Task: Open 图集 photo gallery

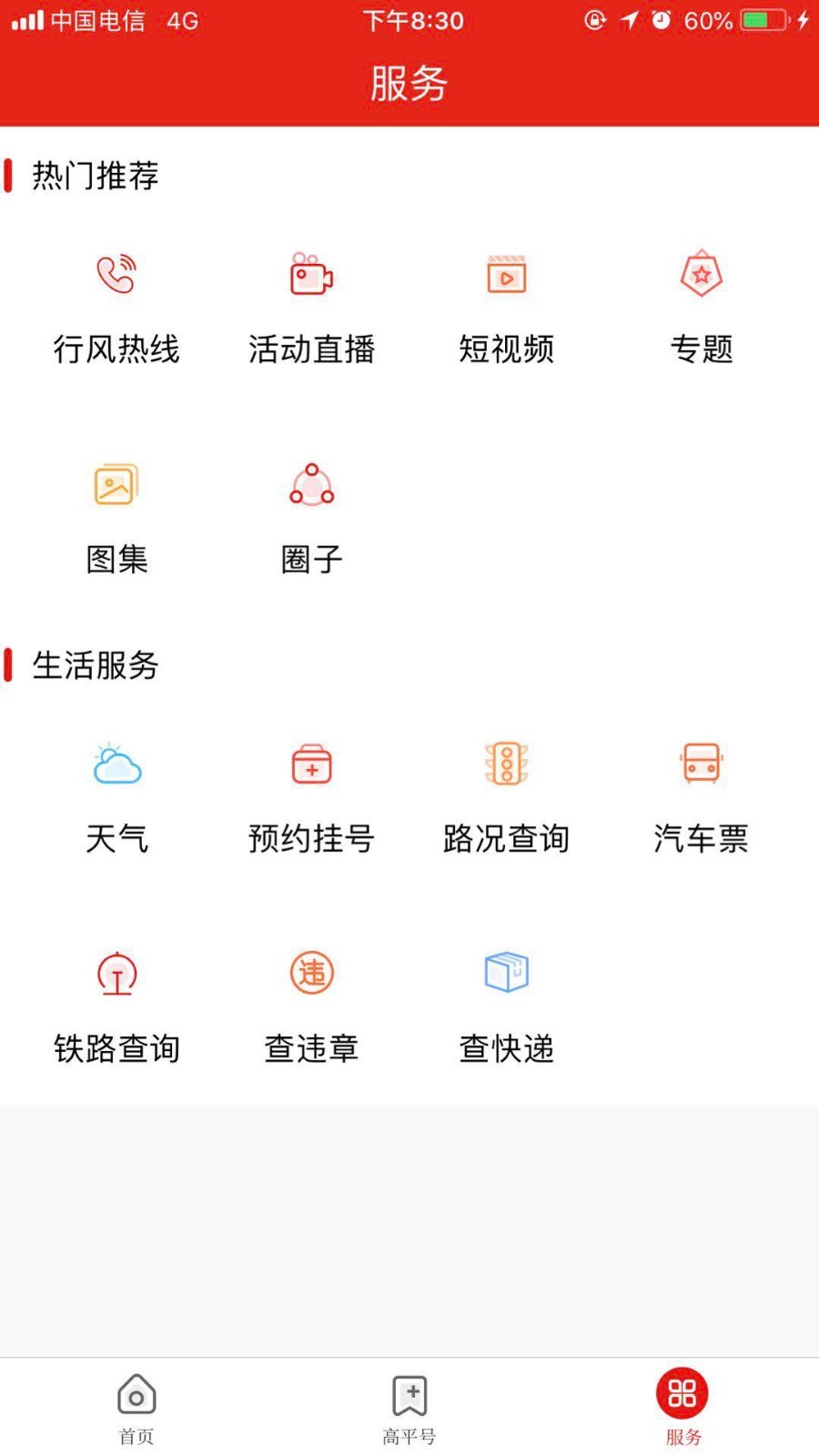Action: coord(116,517)
